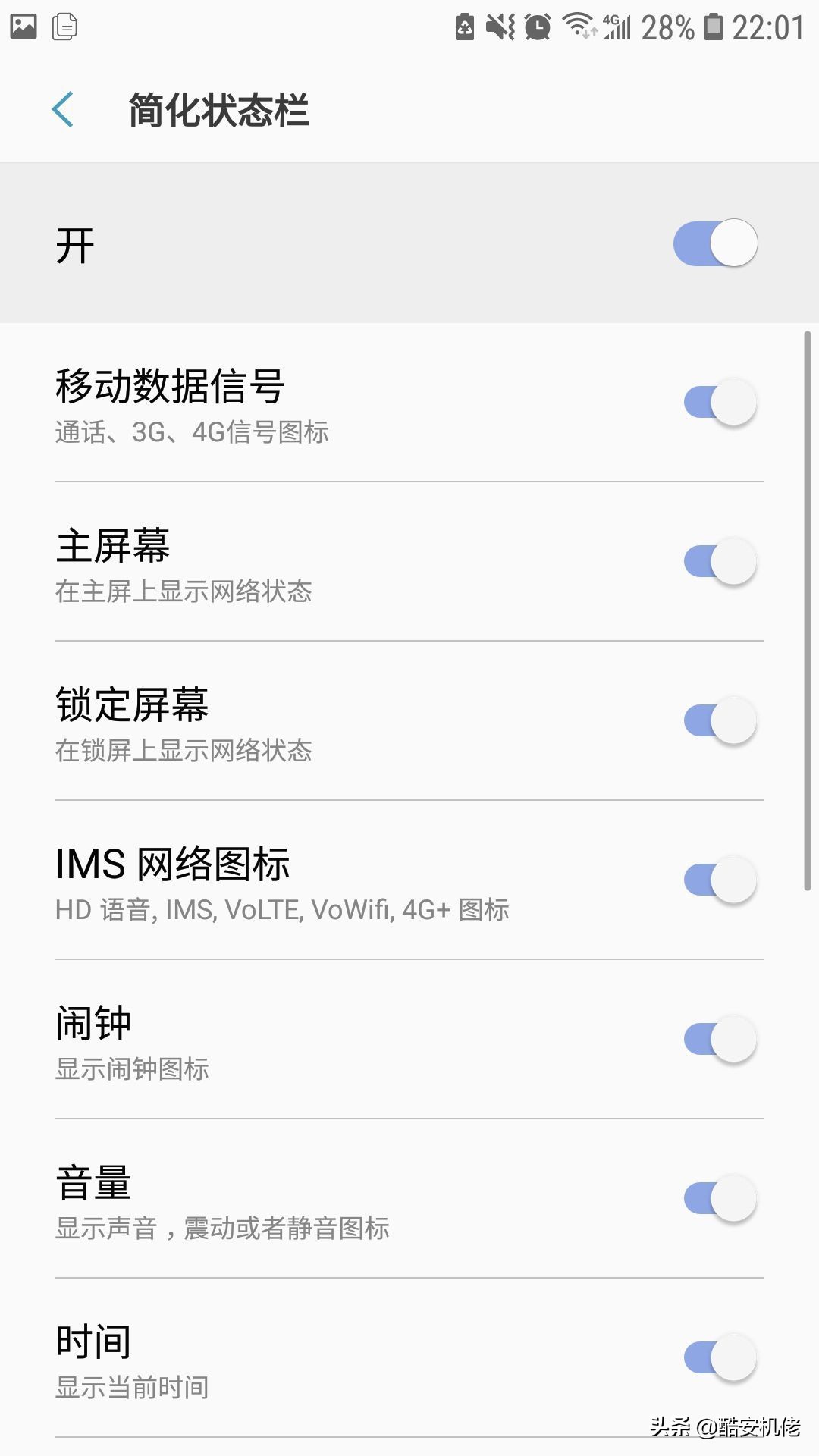Go back from 简化状态栏 settings
The height and width of the screenshot is (1456, 819).
(63, 109)
